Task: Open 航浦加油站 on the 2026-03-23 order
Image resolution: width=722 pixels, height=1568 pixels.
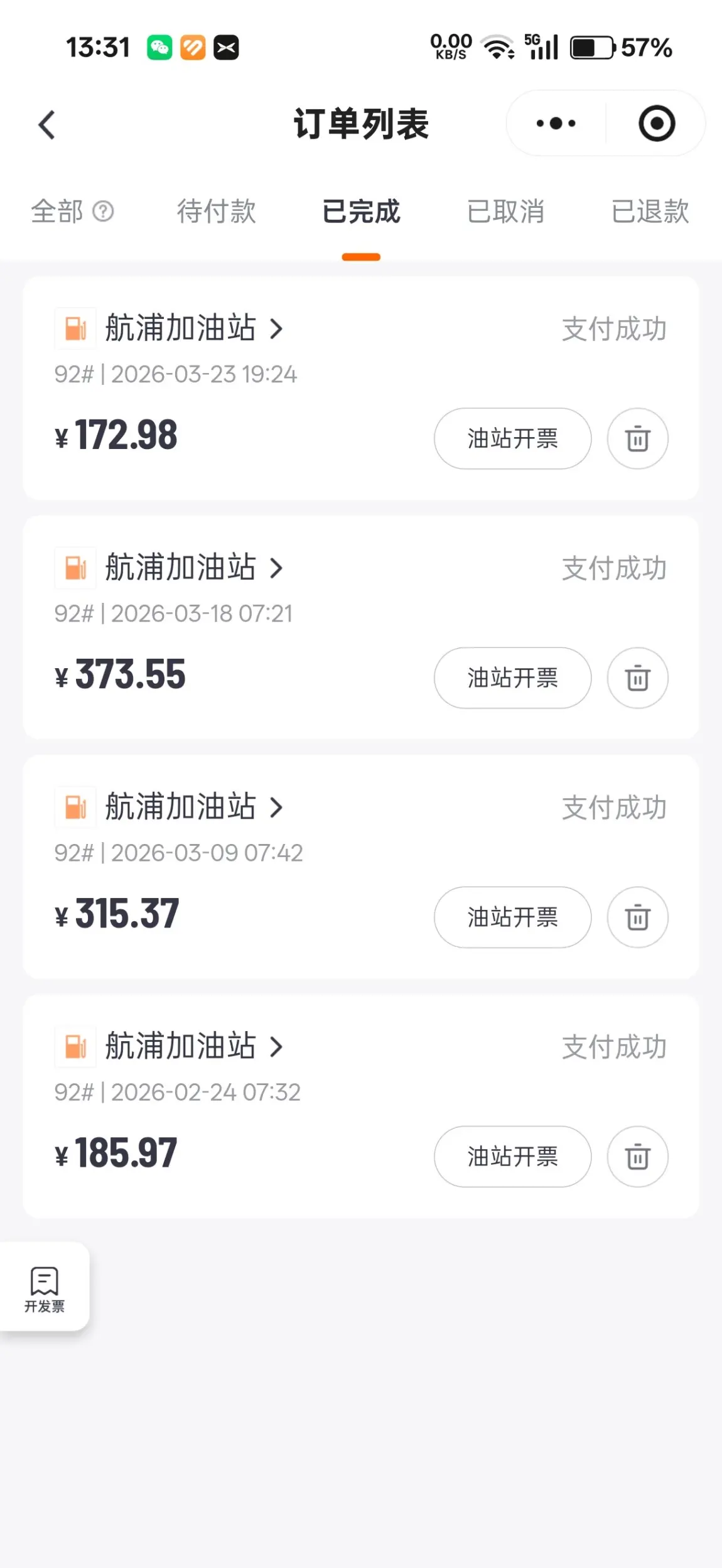Action: point(181,328)
